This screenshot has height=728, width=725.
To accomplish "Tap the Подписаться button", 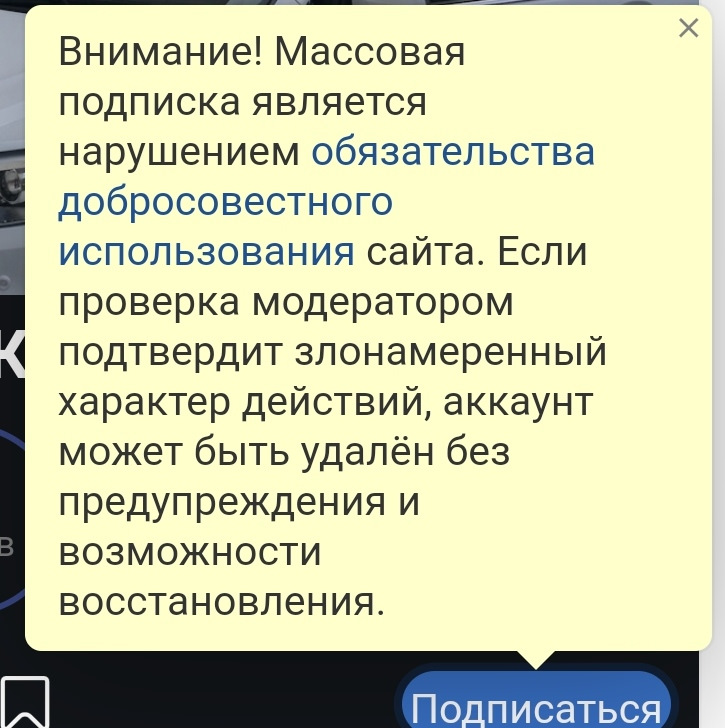I will [x=536, y=706].
